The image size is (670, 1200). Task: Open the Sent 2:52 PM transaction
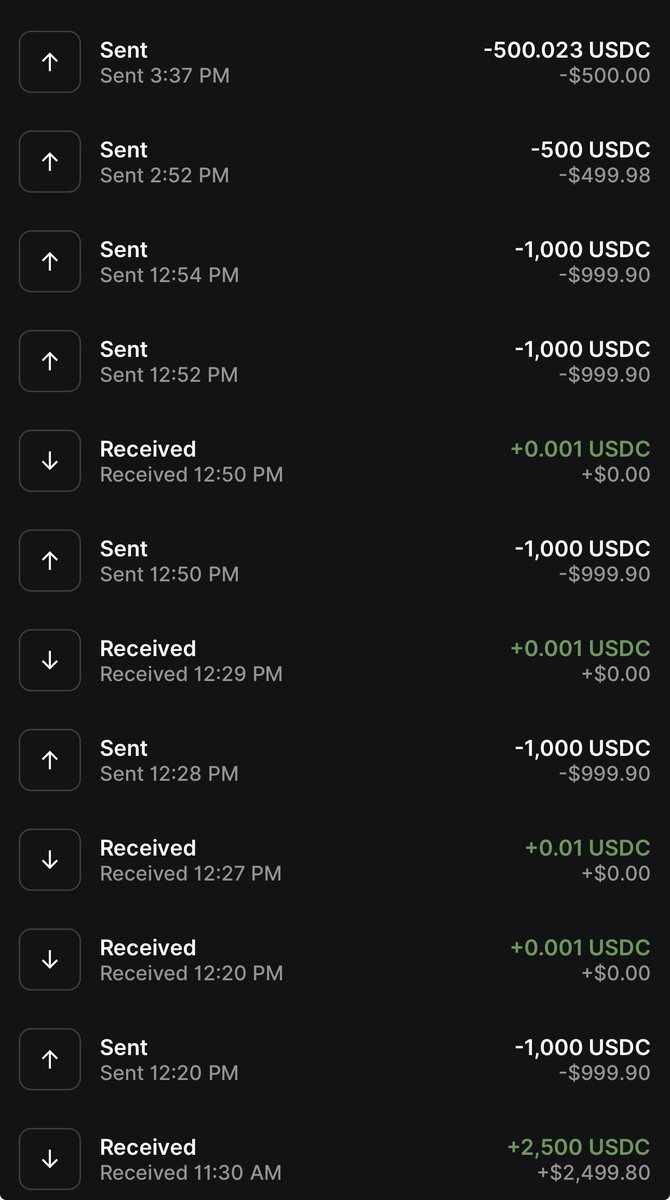[335, 162]
